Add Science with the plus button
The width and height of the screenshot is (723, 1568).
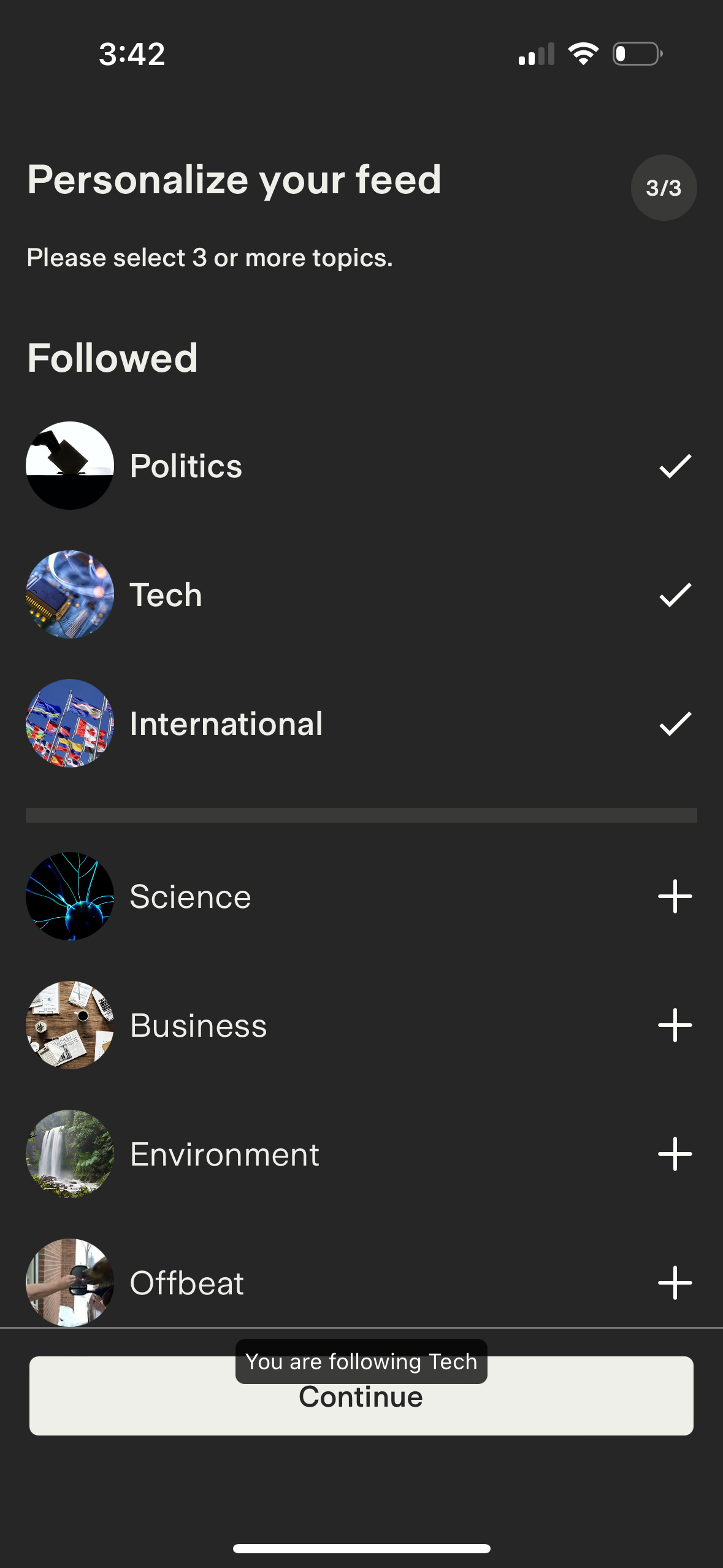[675, 896]
